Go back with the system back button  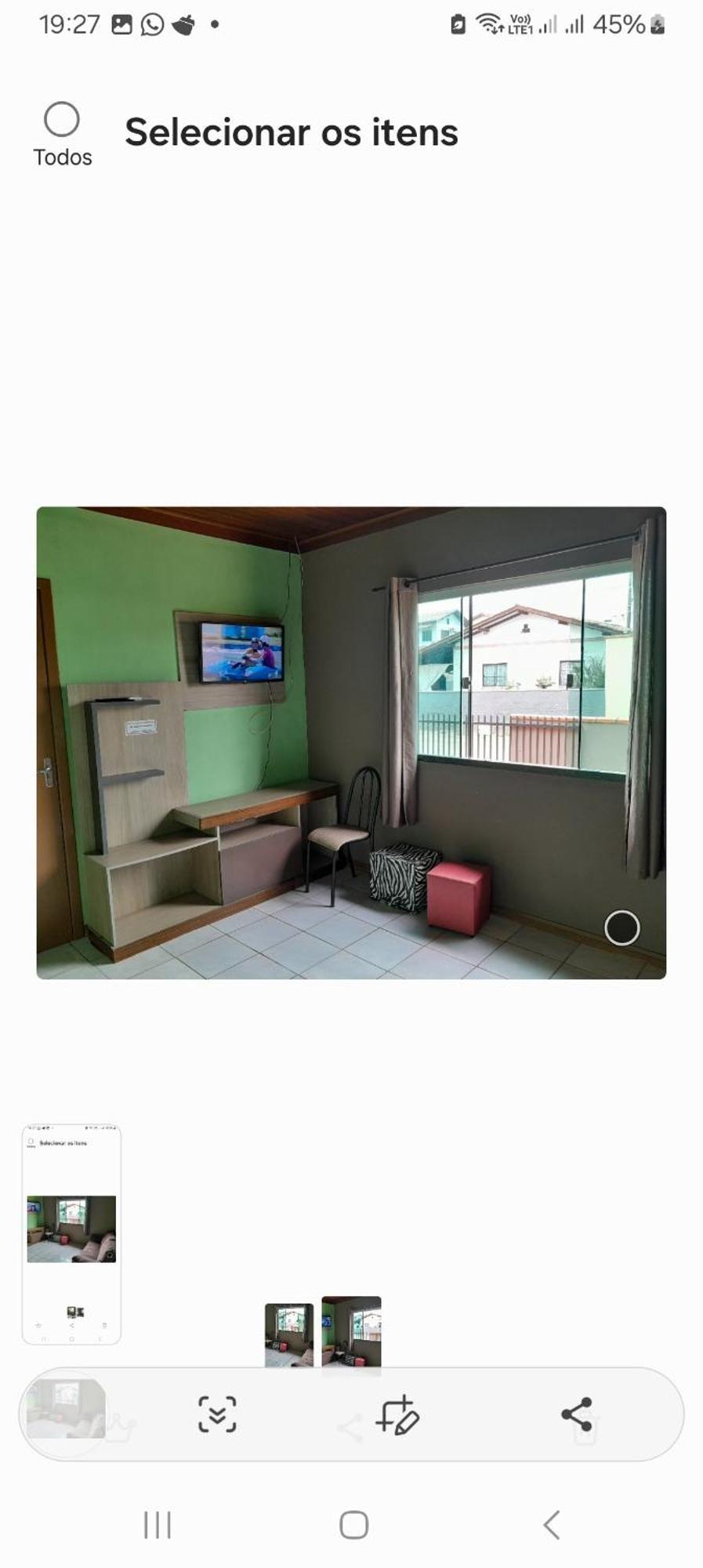click(x=552, y=1525)
